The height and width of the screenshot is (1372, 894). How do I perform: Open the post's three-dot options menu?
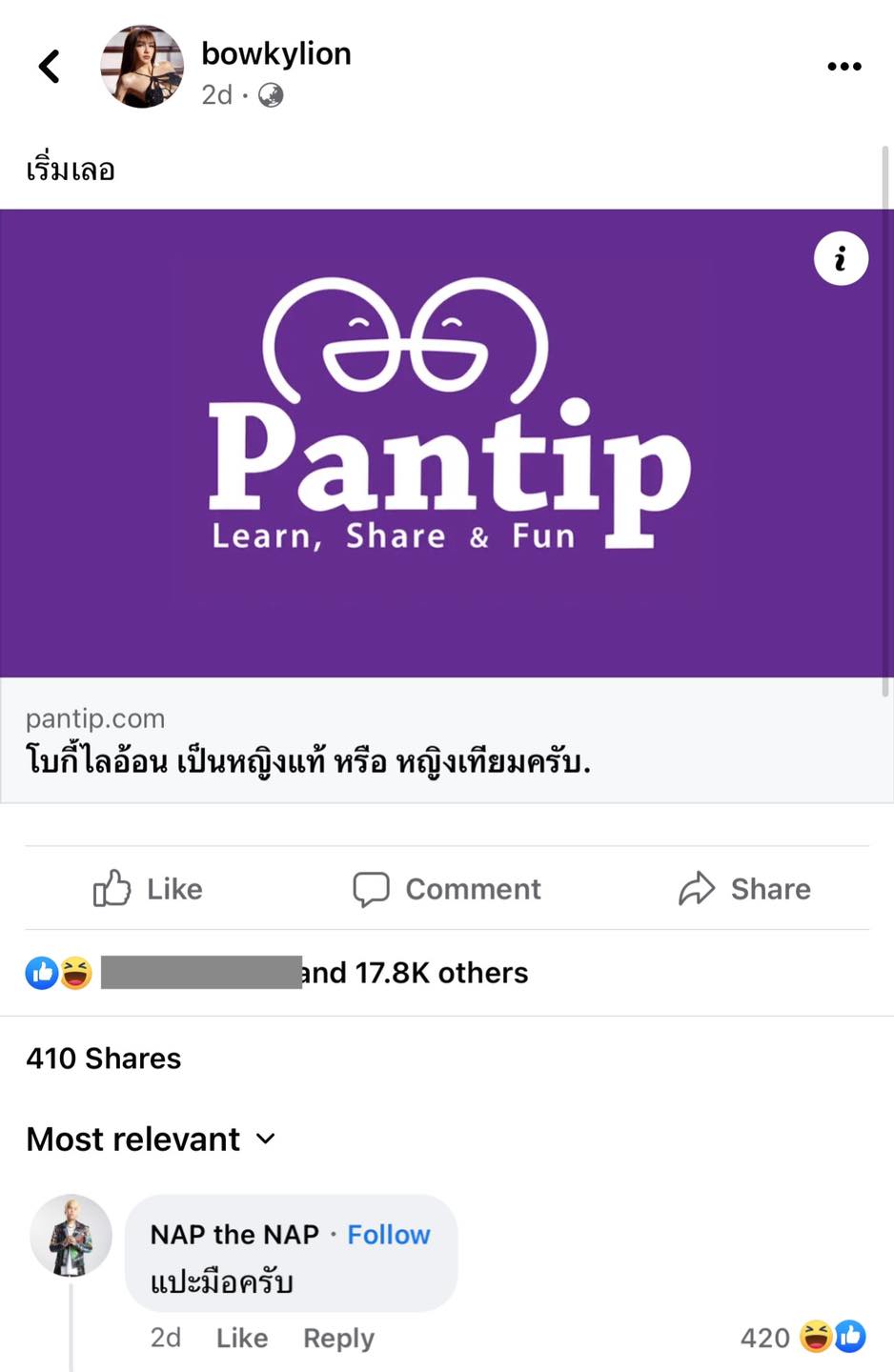pos(843,67)
